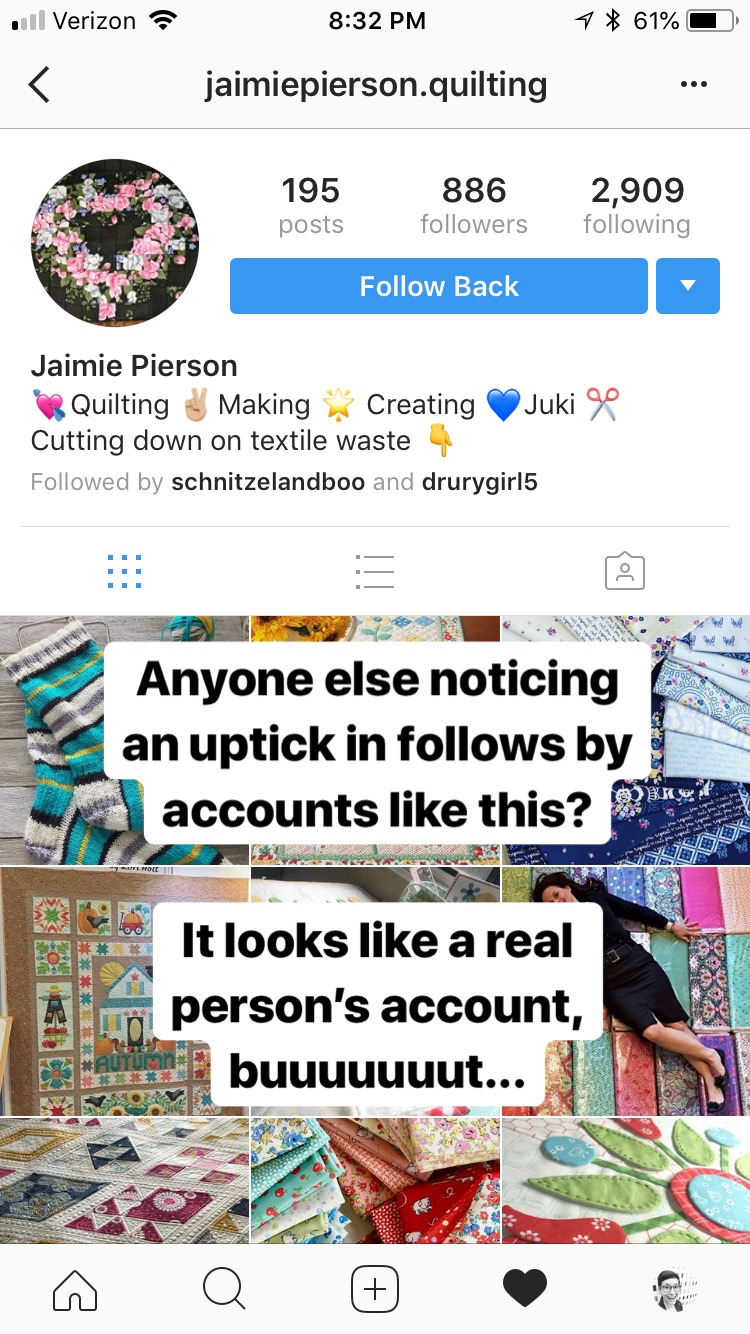
Task: Open schnitzelandboo's profile from followed-by line
Action: 267,482
